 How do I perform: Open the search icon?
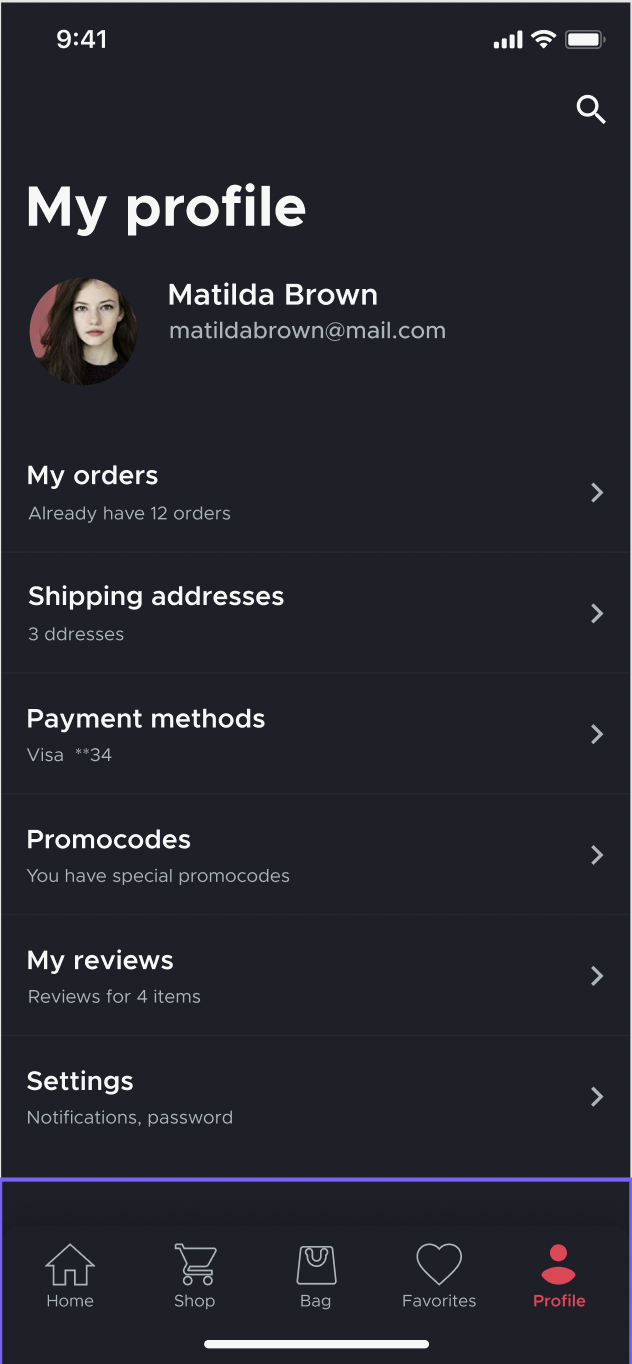591,110
